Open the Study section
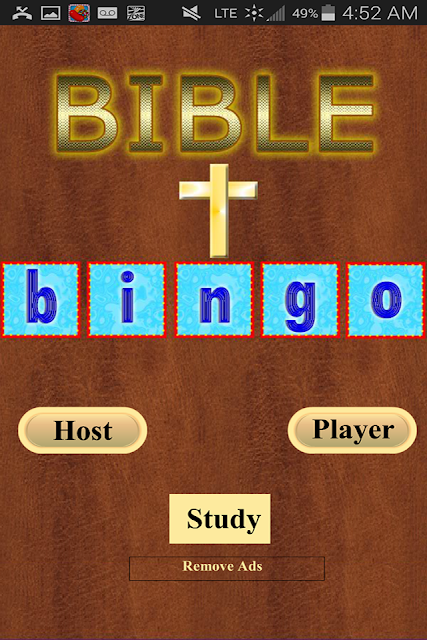The height and width of the screenshot is (640, 427). [x=220, y=519]
